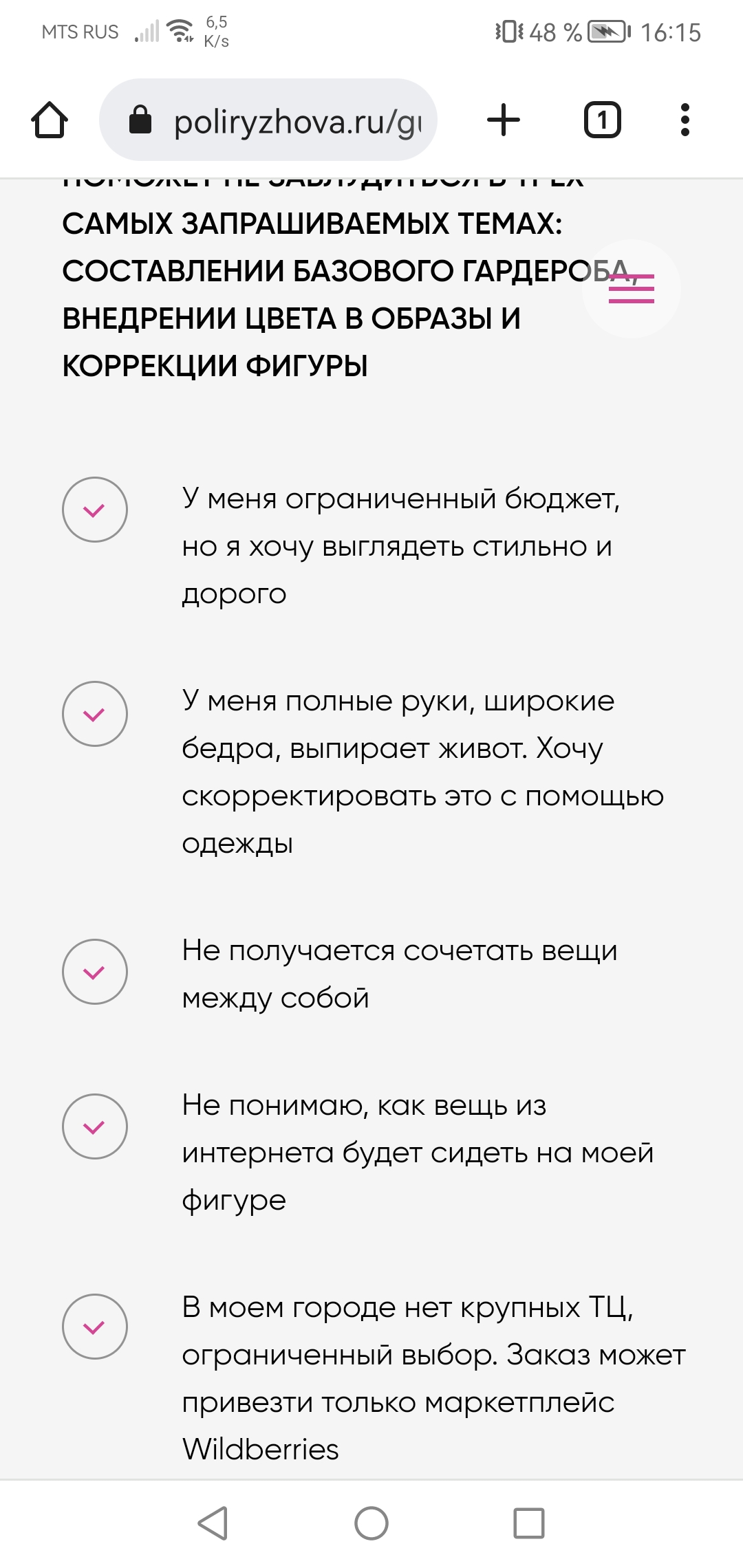
Task: Open the browser home page
Action: (50, 120)
